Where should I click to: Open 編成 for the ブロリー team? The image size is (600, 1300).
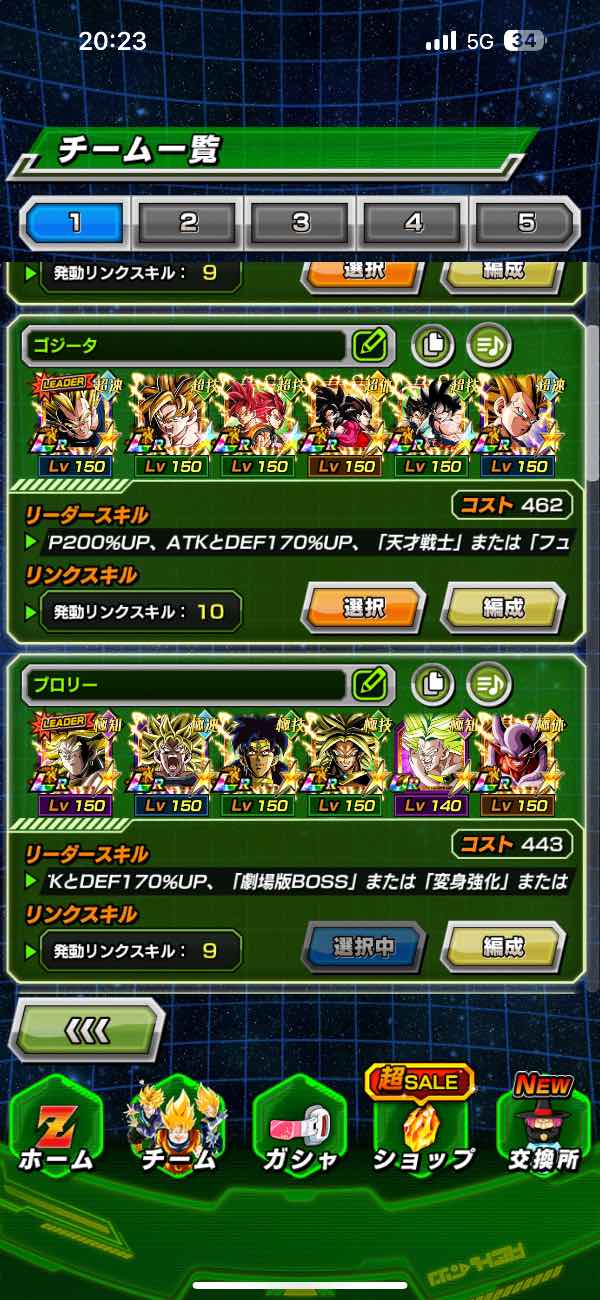(x=503, y=947)
